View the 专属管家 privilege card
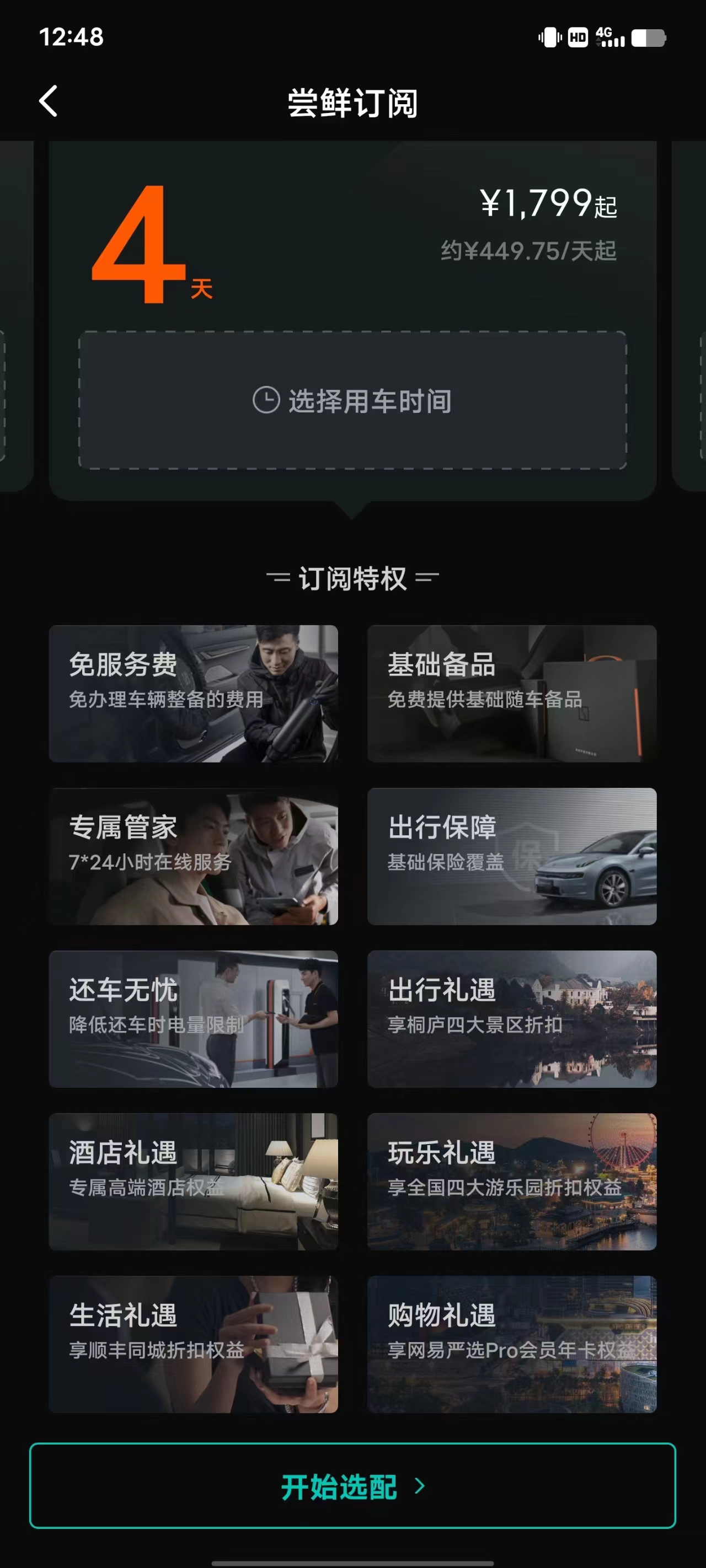706x1568 pixels. click(x=193, y=856)
